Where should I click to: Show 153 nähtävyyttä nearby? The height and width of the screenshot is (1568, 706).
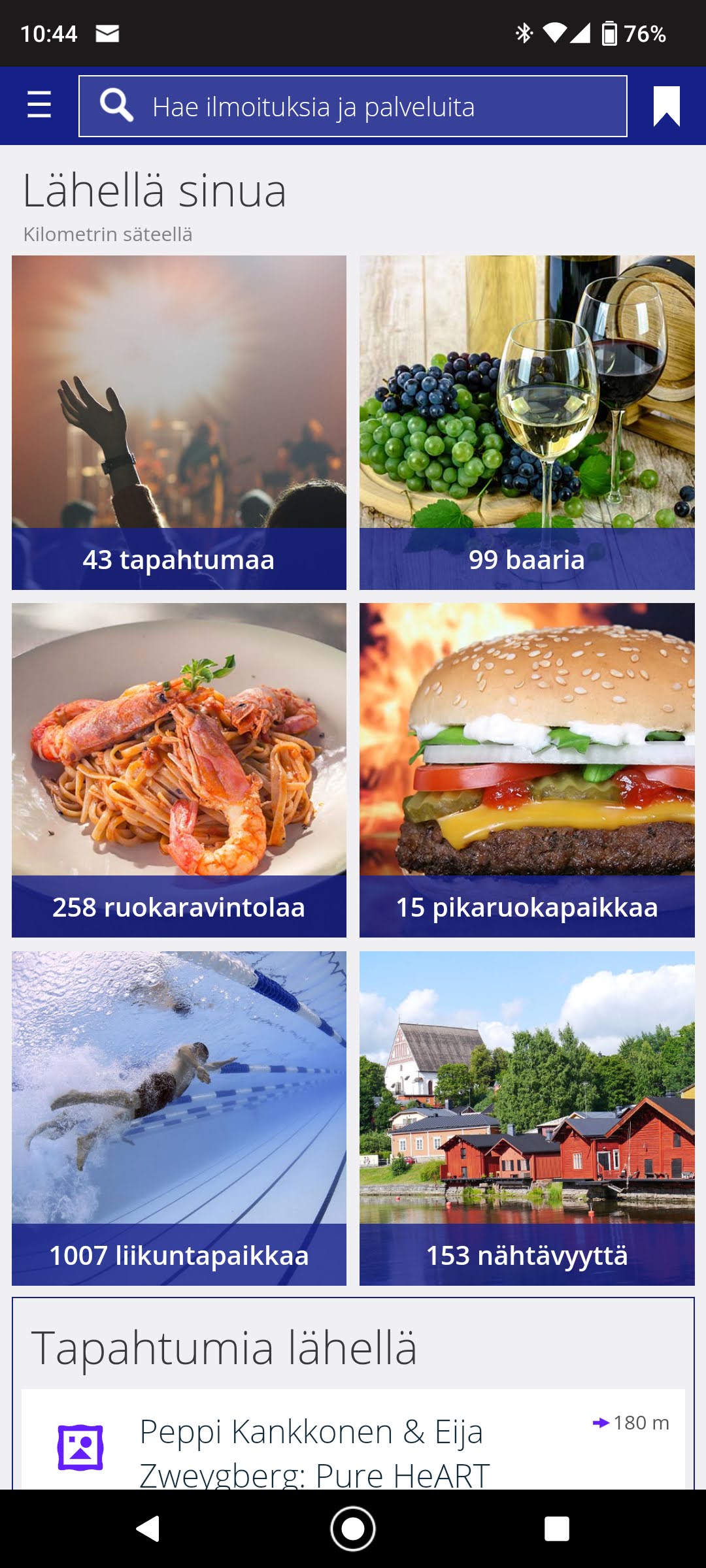tap(527, 1119)
